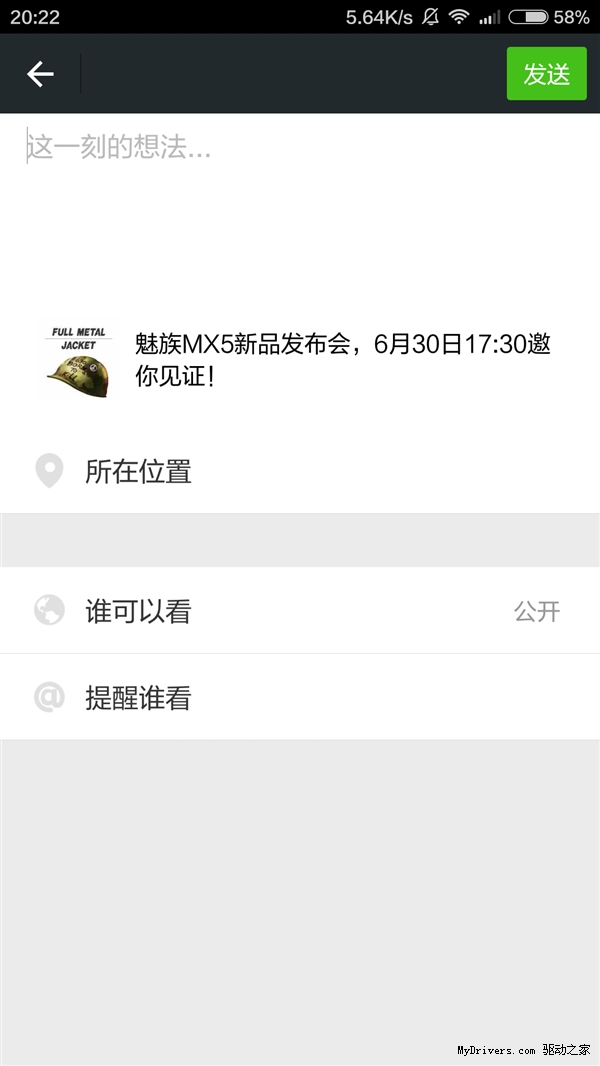The image size is (600, 1066).
Task: Tap the green 发送 send button
Action: click(x=546, y=73)
